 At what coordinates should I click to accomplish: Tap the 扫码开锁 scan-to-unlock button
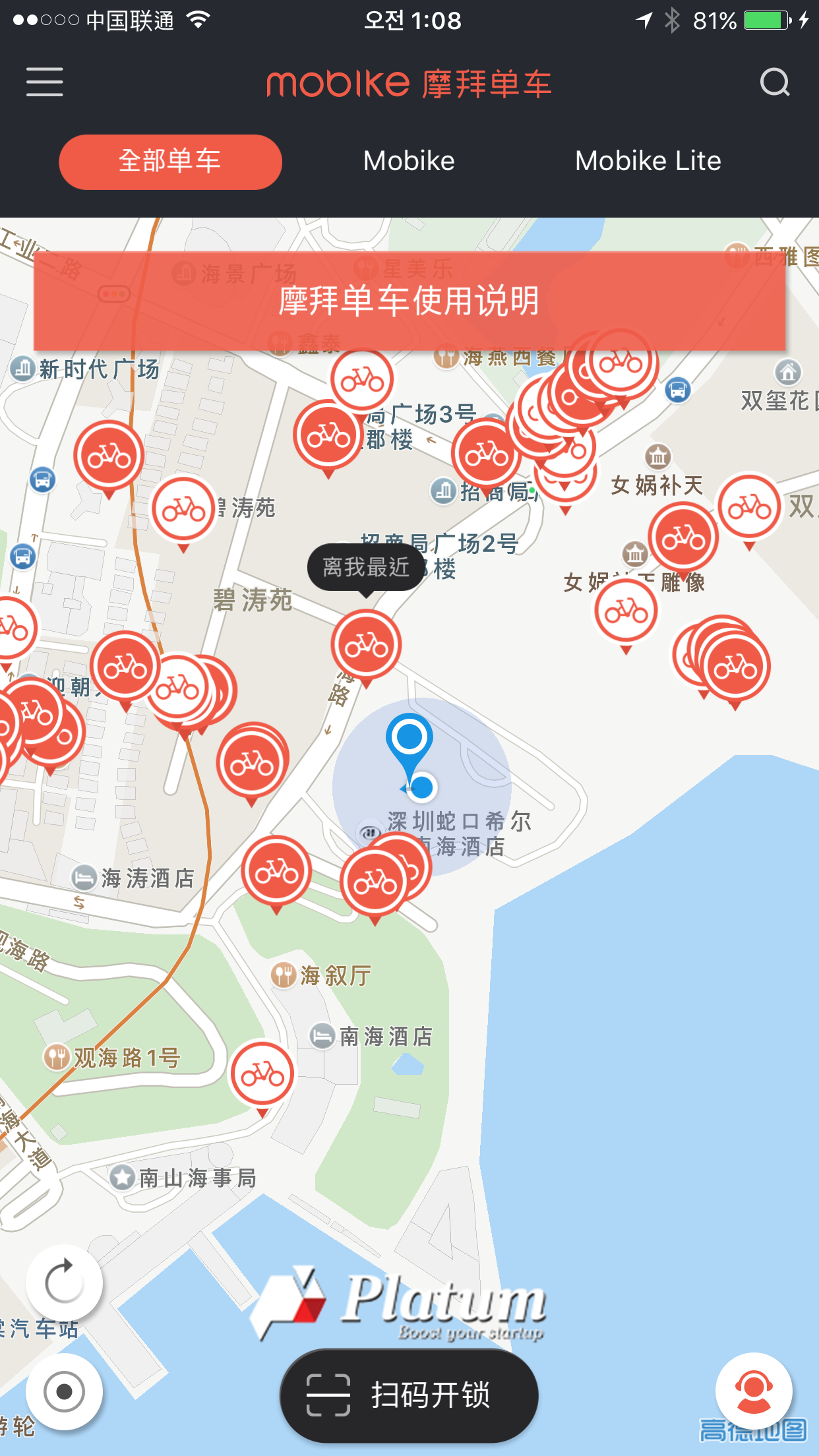pos(409,1394)
